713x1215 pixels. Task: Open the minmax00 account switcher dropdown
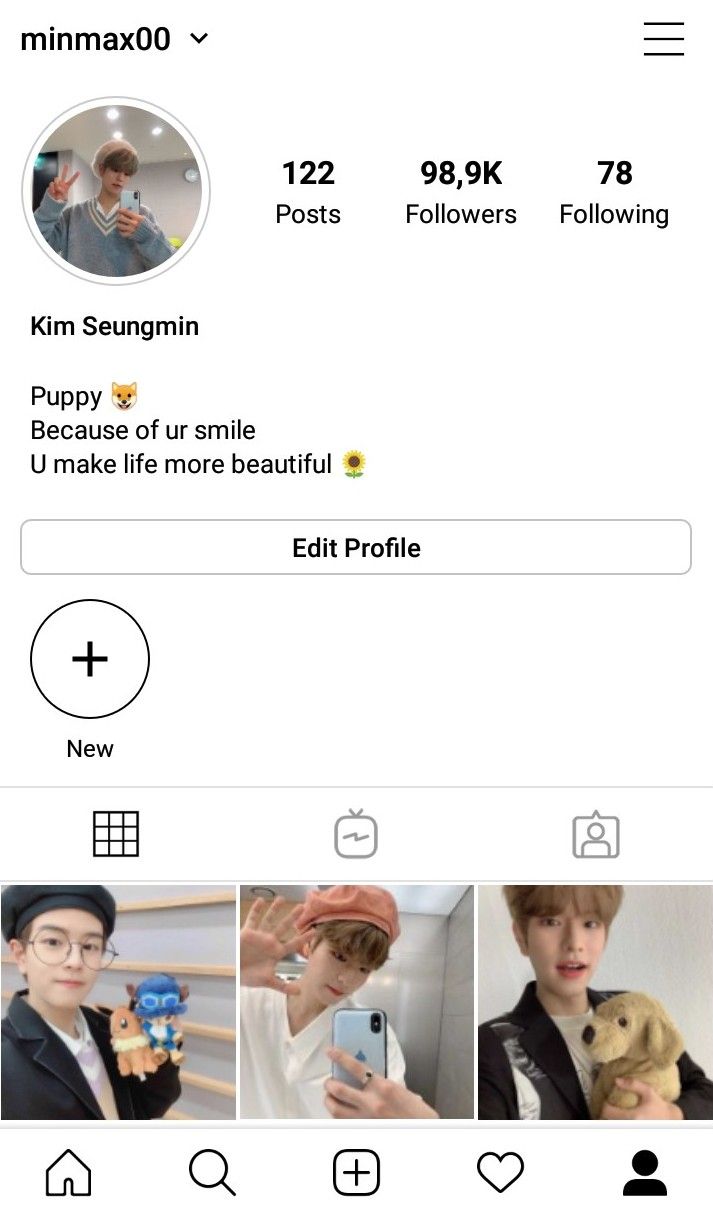pos(114,39)
